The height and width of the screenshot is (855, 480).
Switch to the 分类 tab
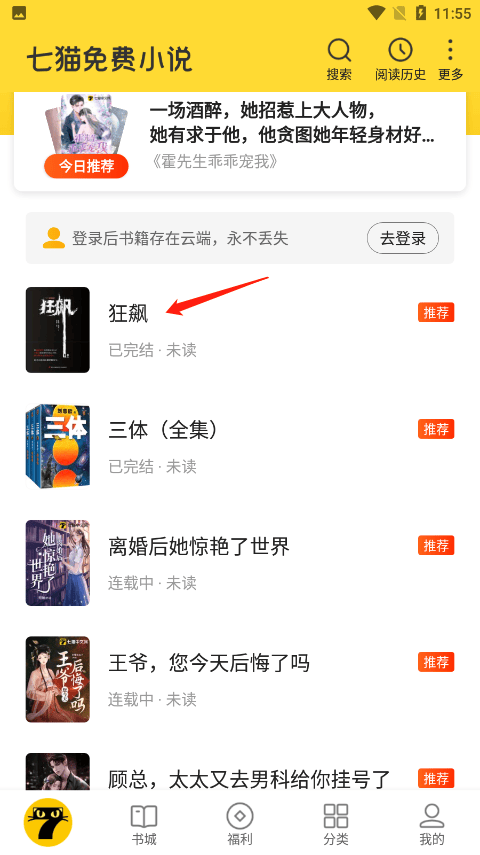[x=336, y=824]
